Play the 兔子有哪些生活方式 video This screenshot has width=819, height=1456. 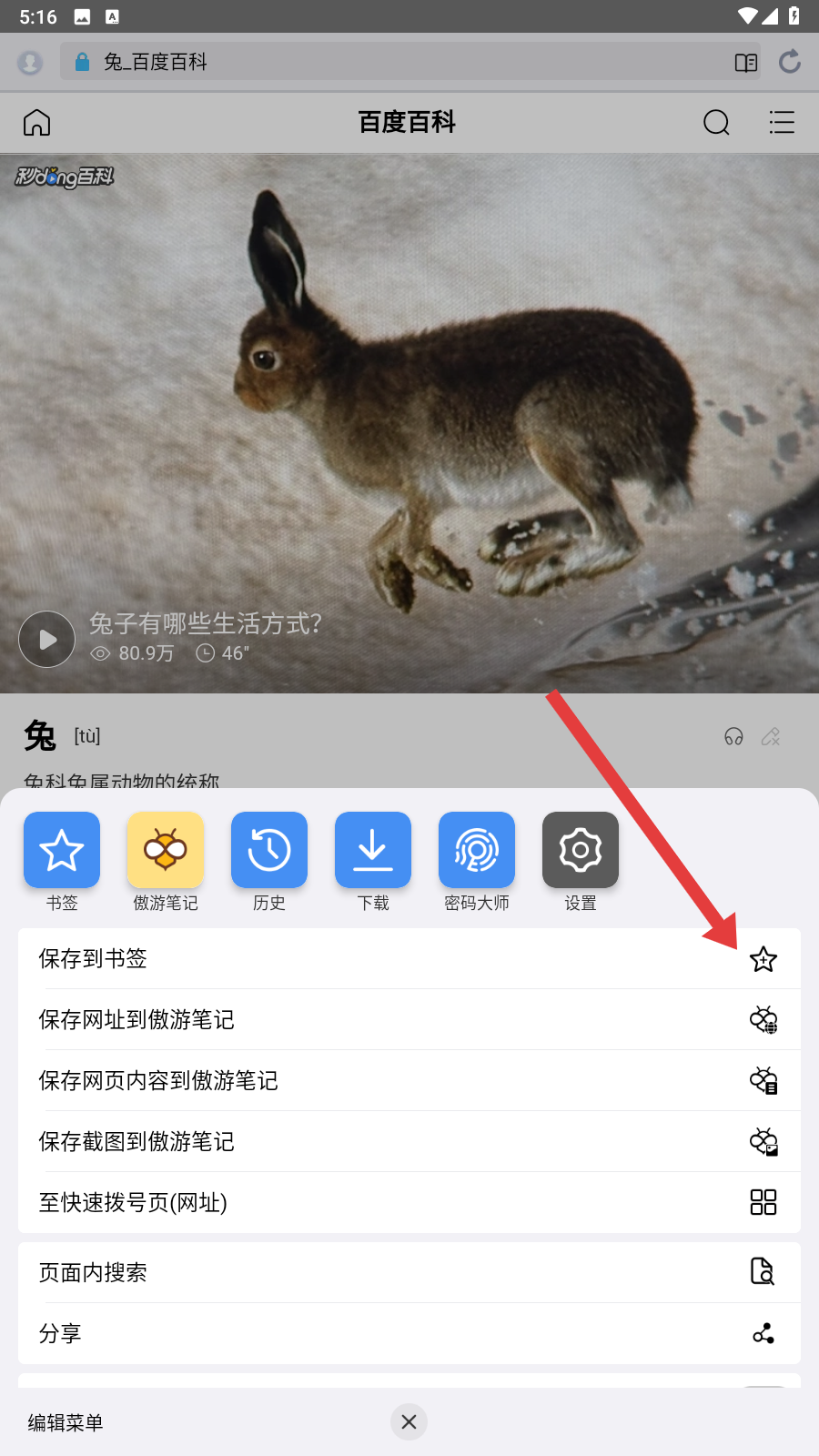coord(46,640)
